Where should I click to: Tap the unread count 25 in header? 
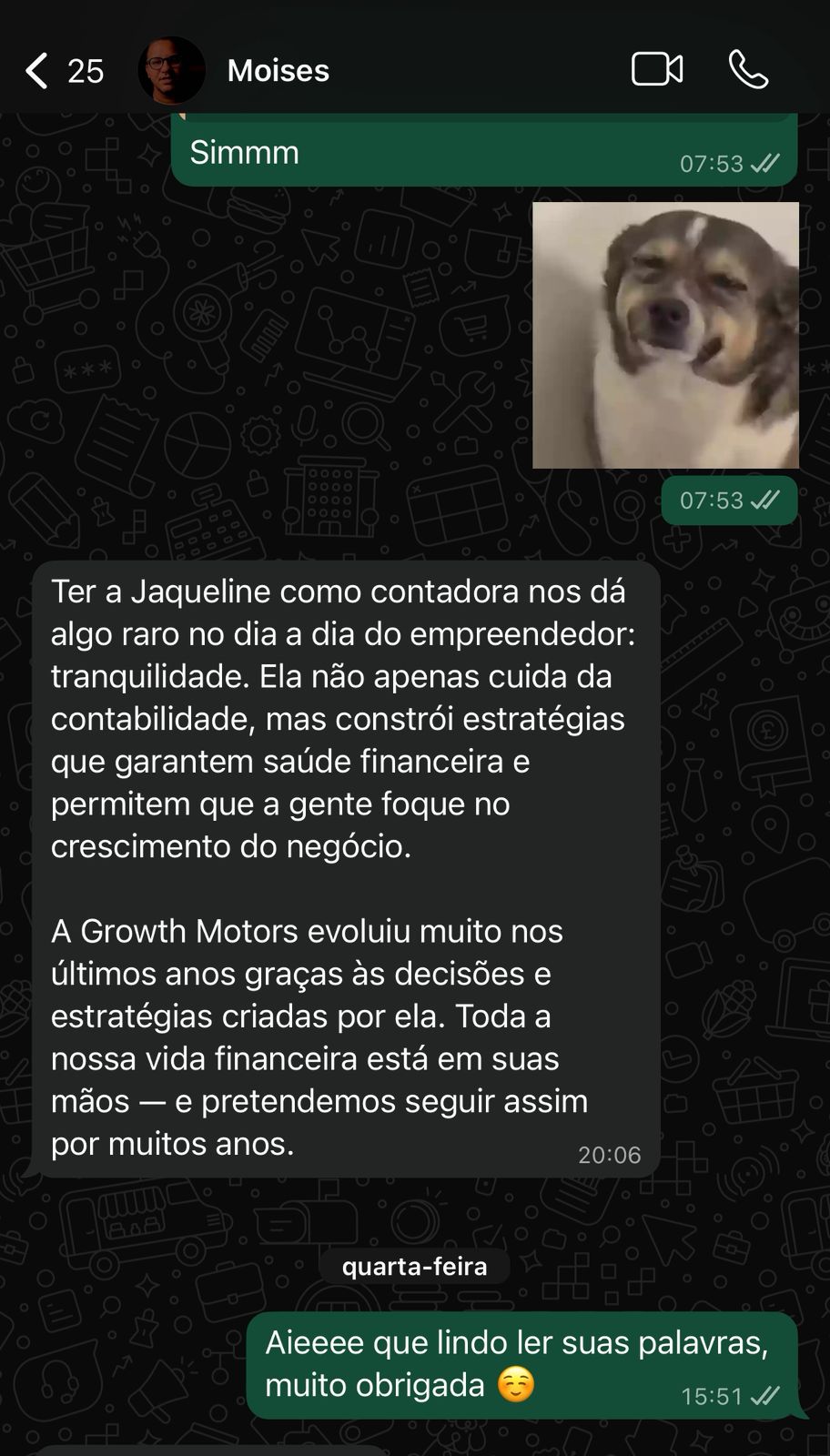tap(85, 70)
